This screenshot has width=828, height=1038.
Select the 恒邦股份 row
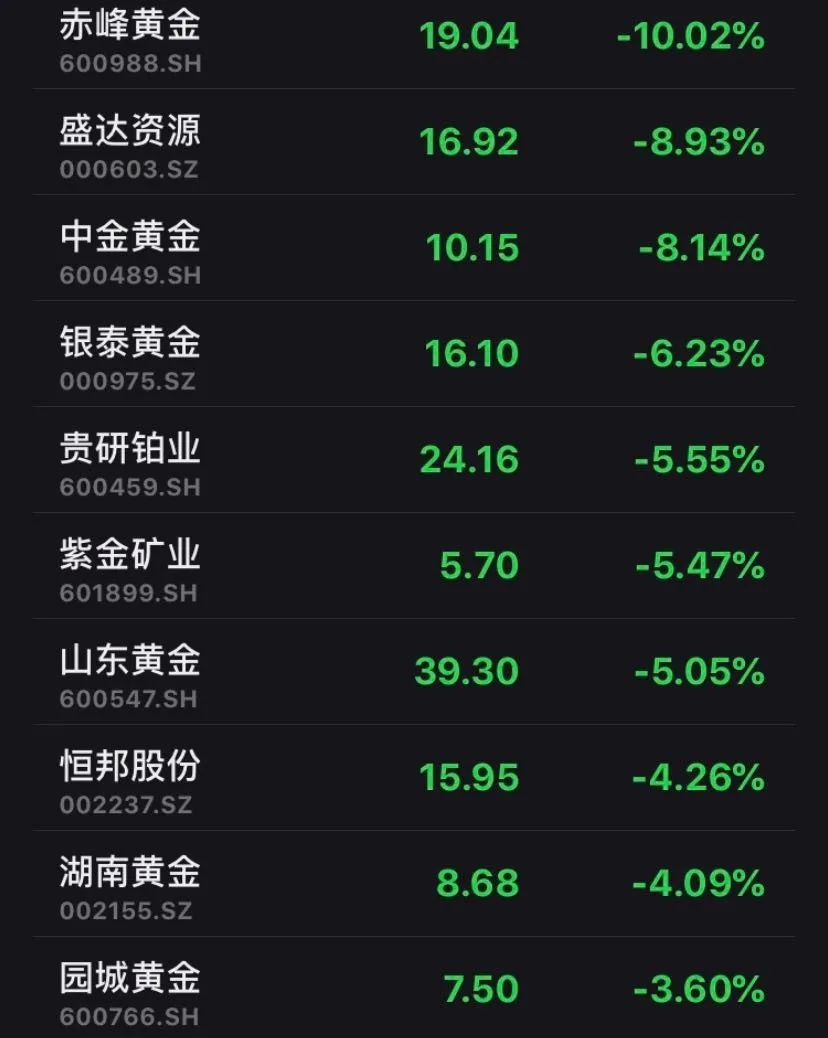130,779
